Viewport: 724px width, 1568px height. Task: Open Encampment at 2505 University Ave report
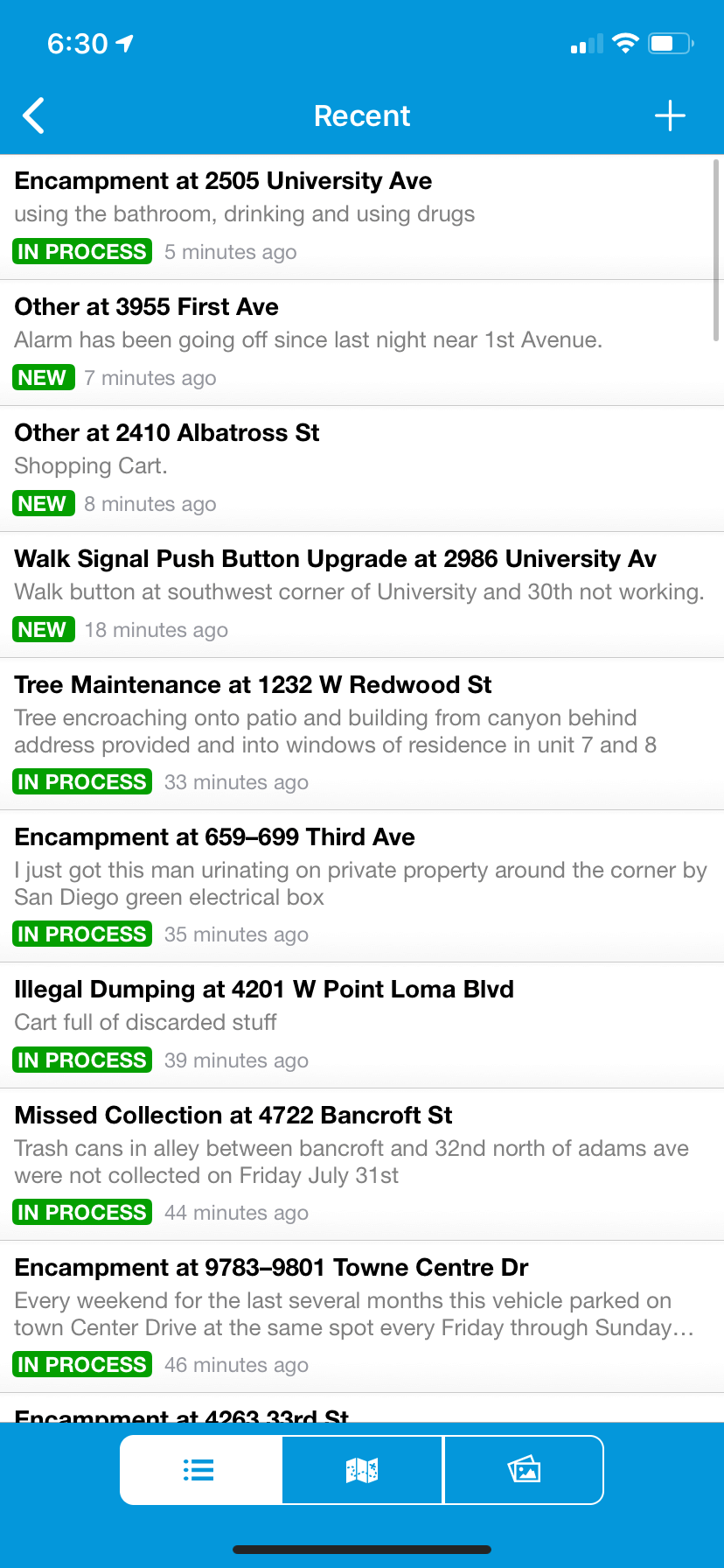click(x=362, y=217)
